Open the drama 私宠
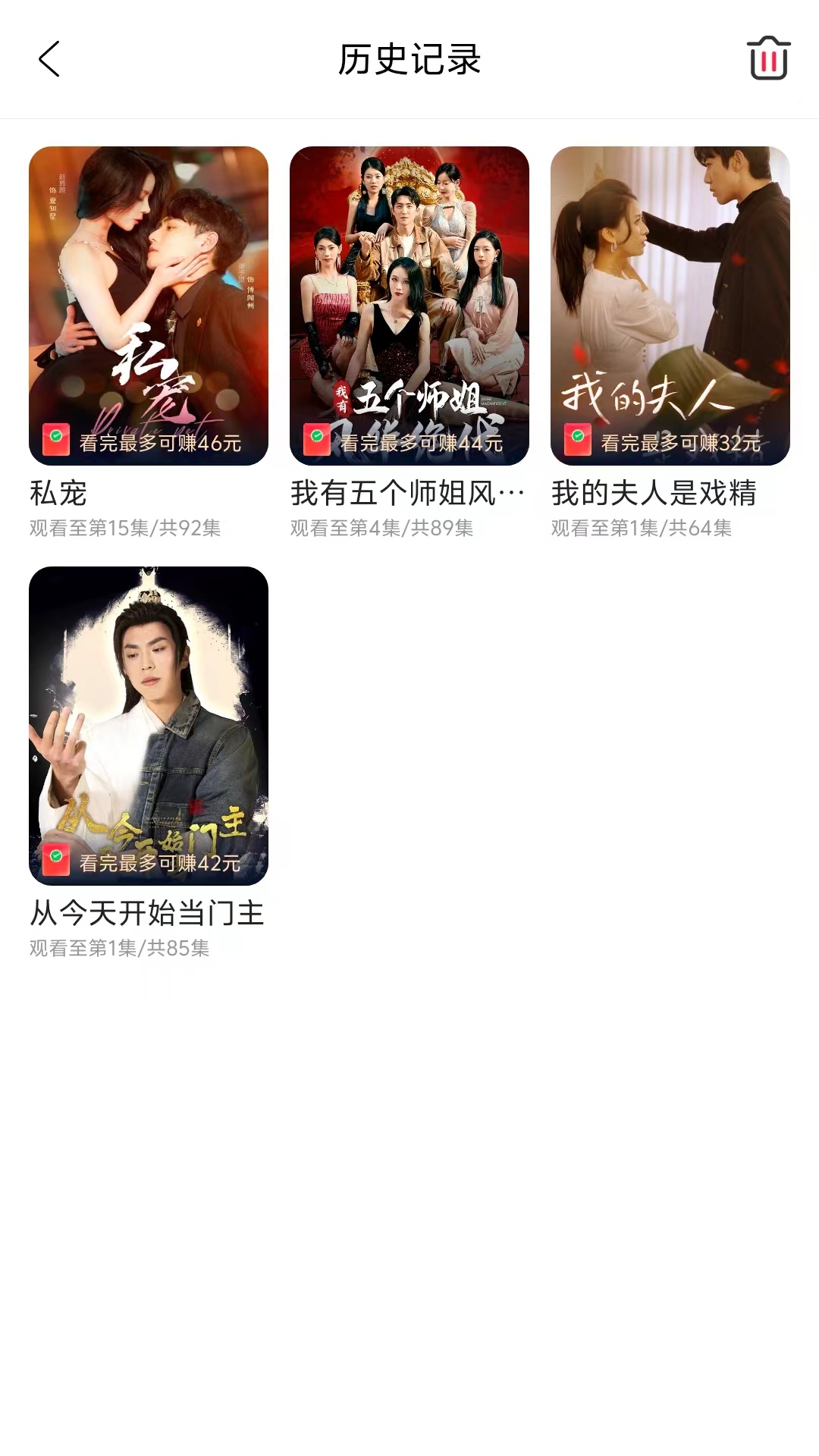Image resolution: width=819 pixels, height=1456 pixels. [x=149, y=306]
